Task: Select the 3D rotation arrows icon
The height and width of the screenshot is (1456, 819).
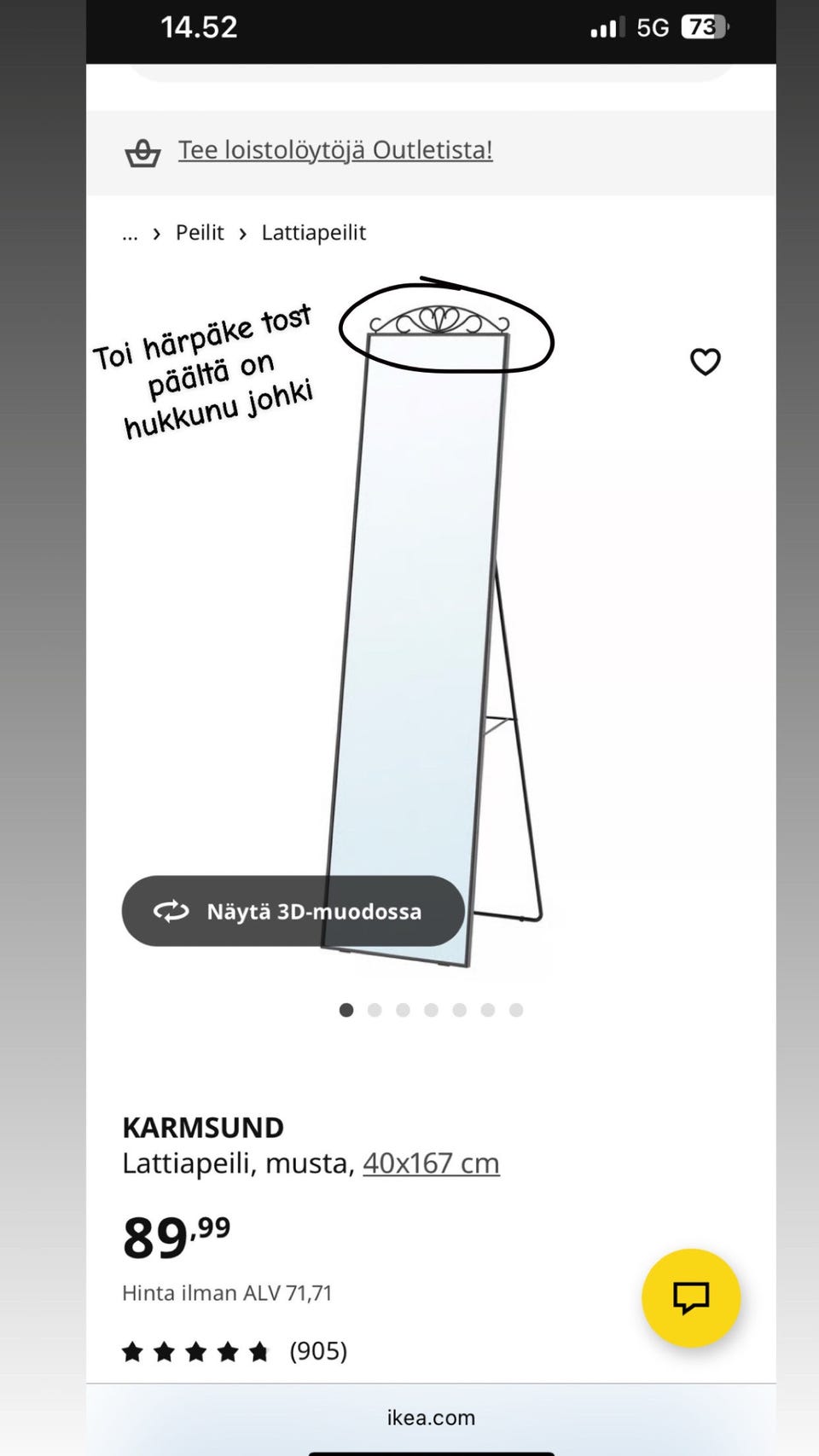Action: point(171,911)
